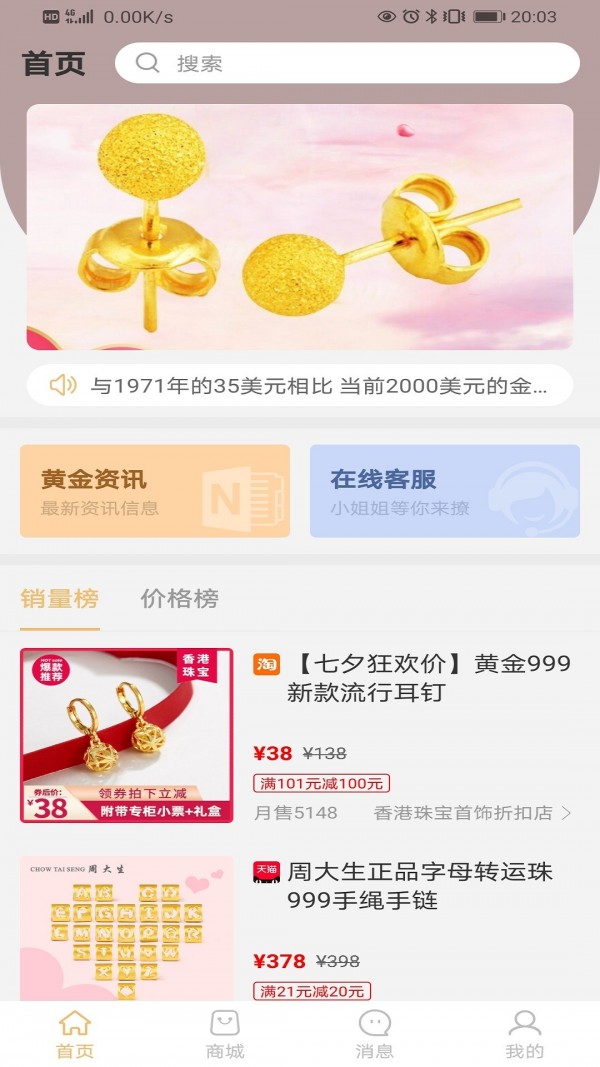600x1067 pixels.
Task: Open the 黄金资讯 news card
Action: [155, 491]
